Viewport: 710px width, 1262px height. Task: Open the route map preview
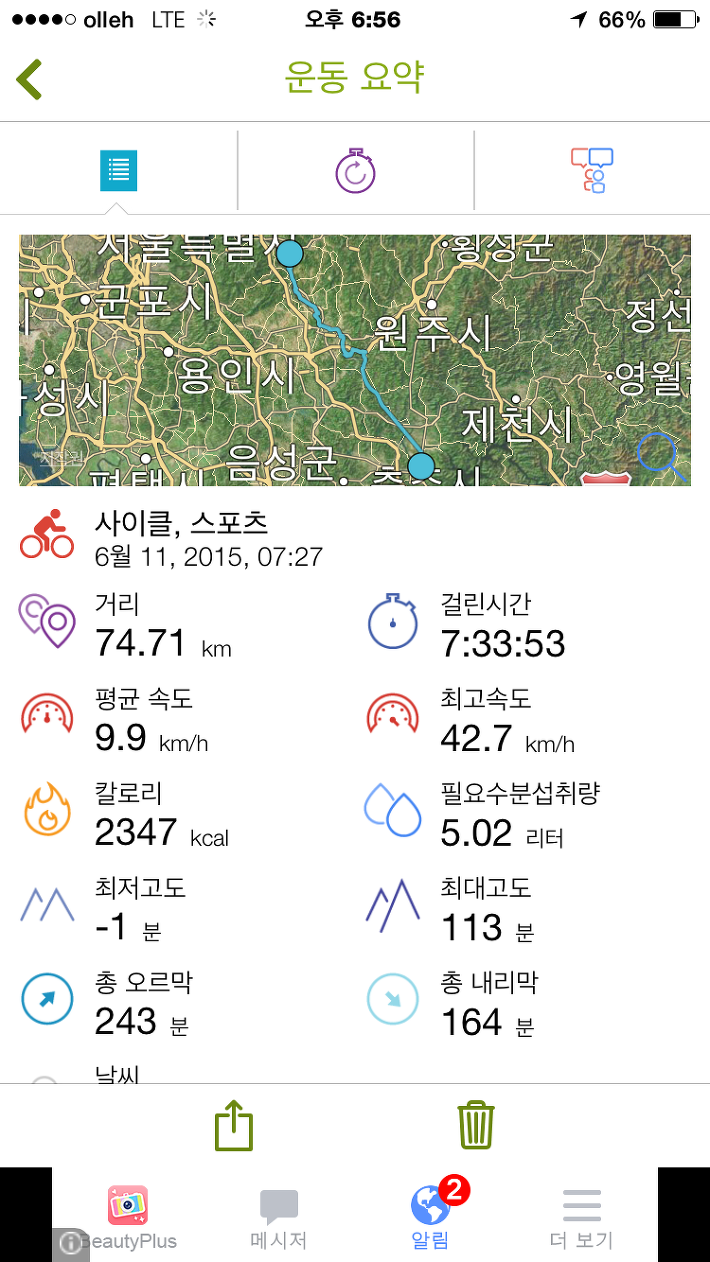click(355, 360)
